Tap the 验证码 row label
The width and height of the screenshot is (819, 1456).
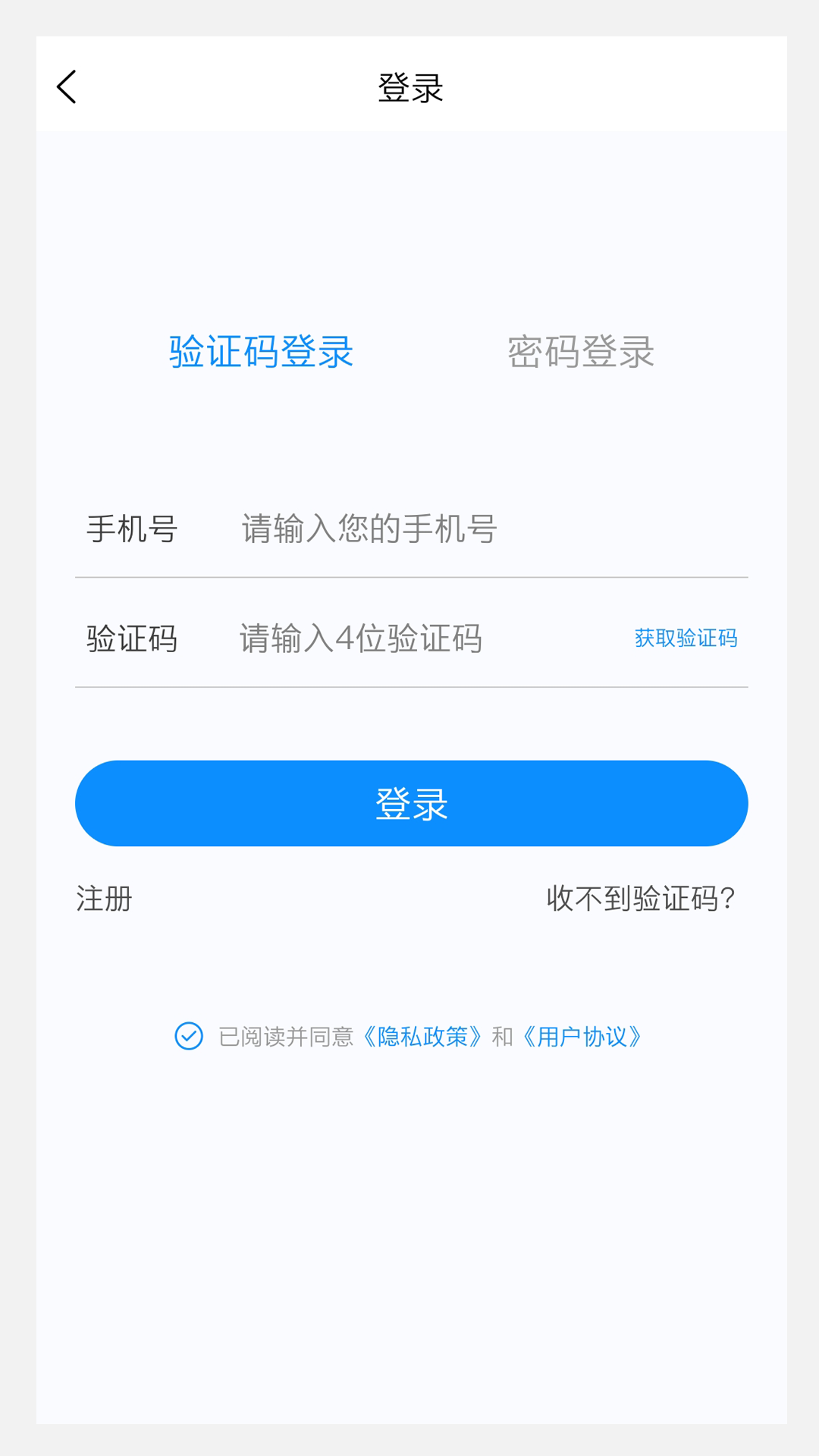(x=130, y=639)
